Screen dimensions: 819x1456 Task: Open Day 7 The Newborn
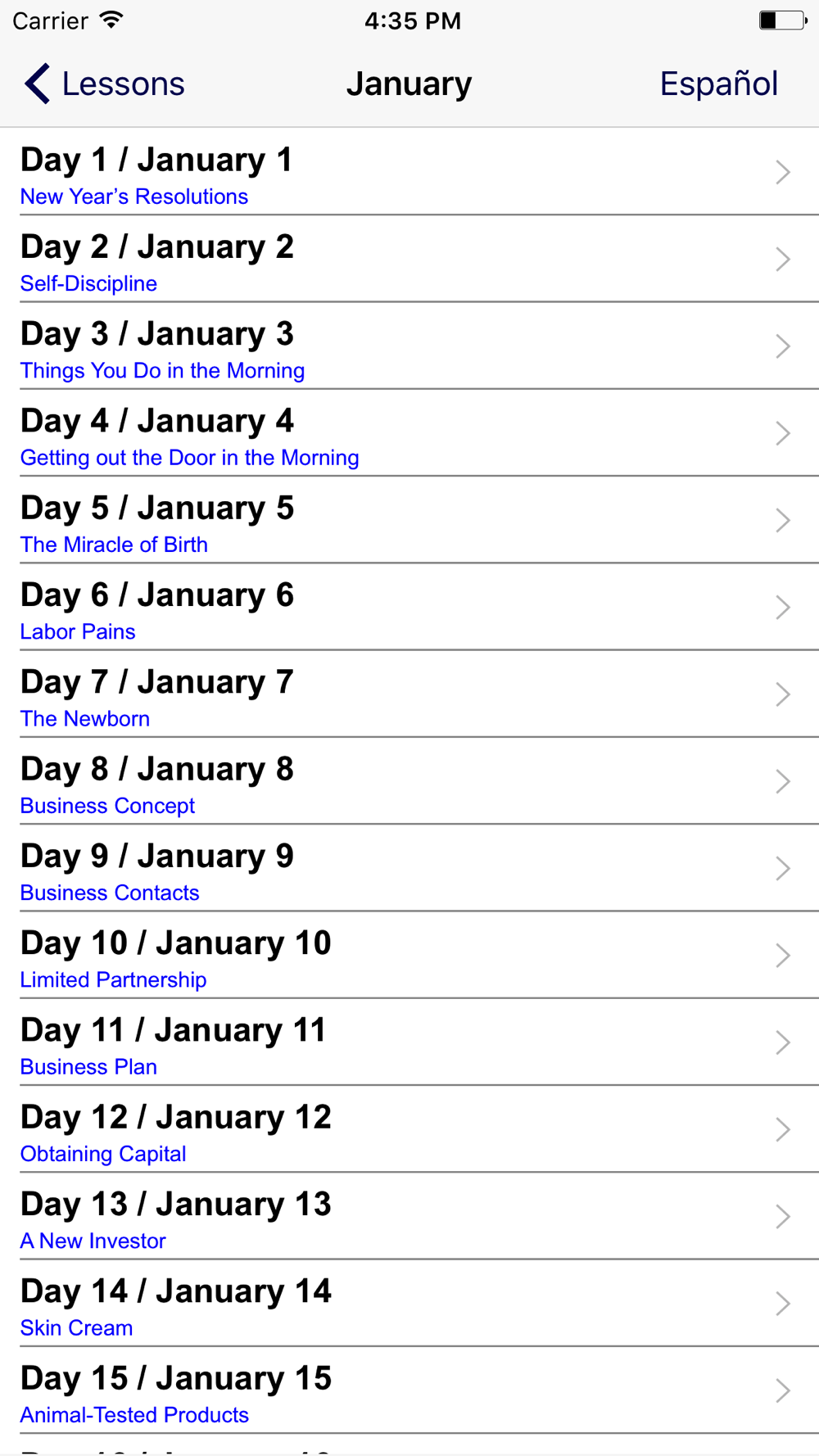click(409, 694)
